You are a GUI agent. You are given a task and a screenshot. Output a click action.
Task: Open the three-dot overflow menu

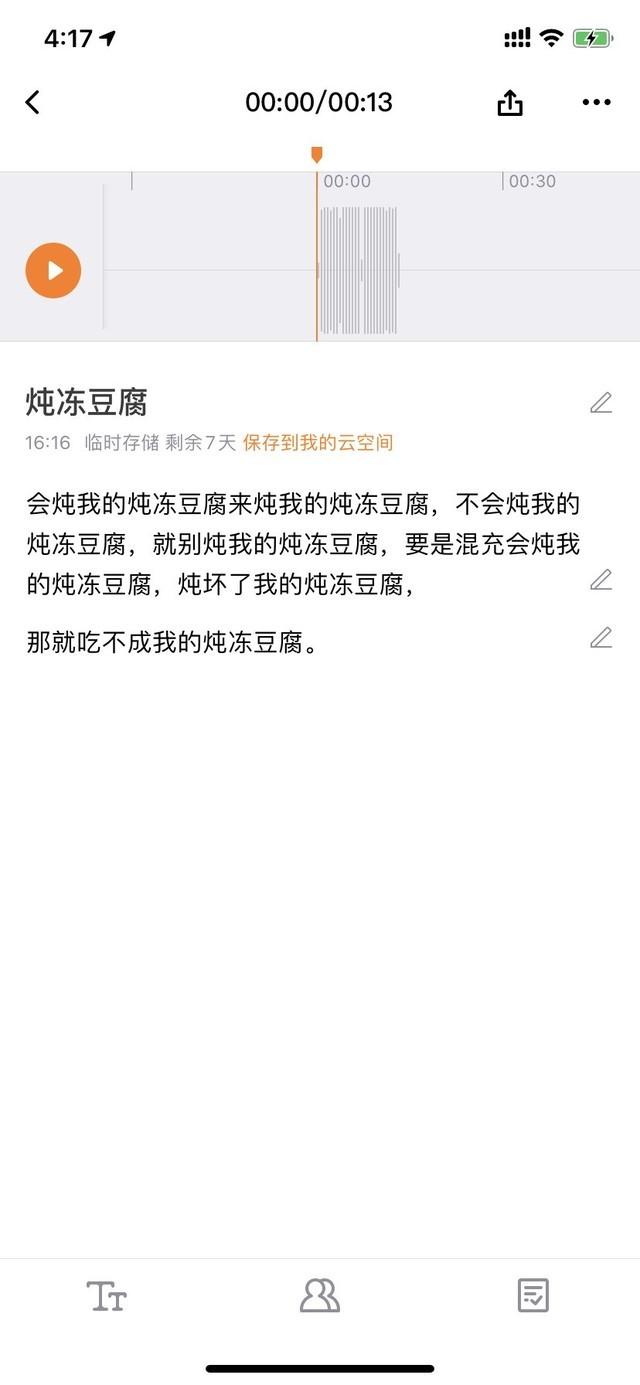596,102
